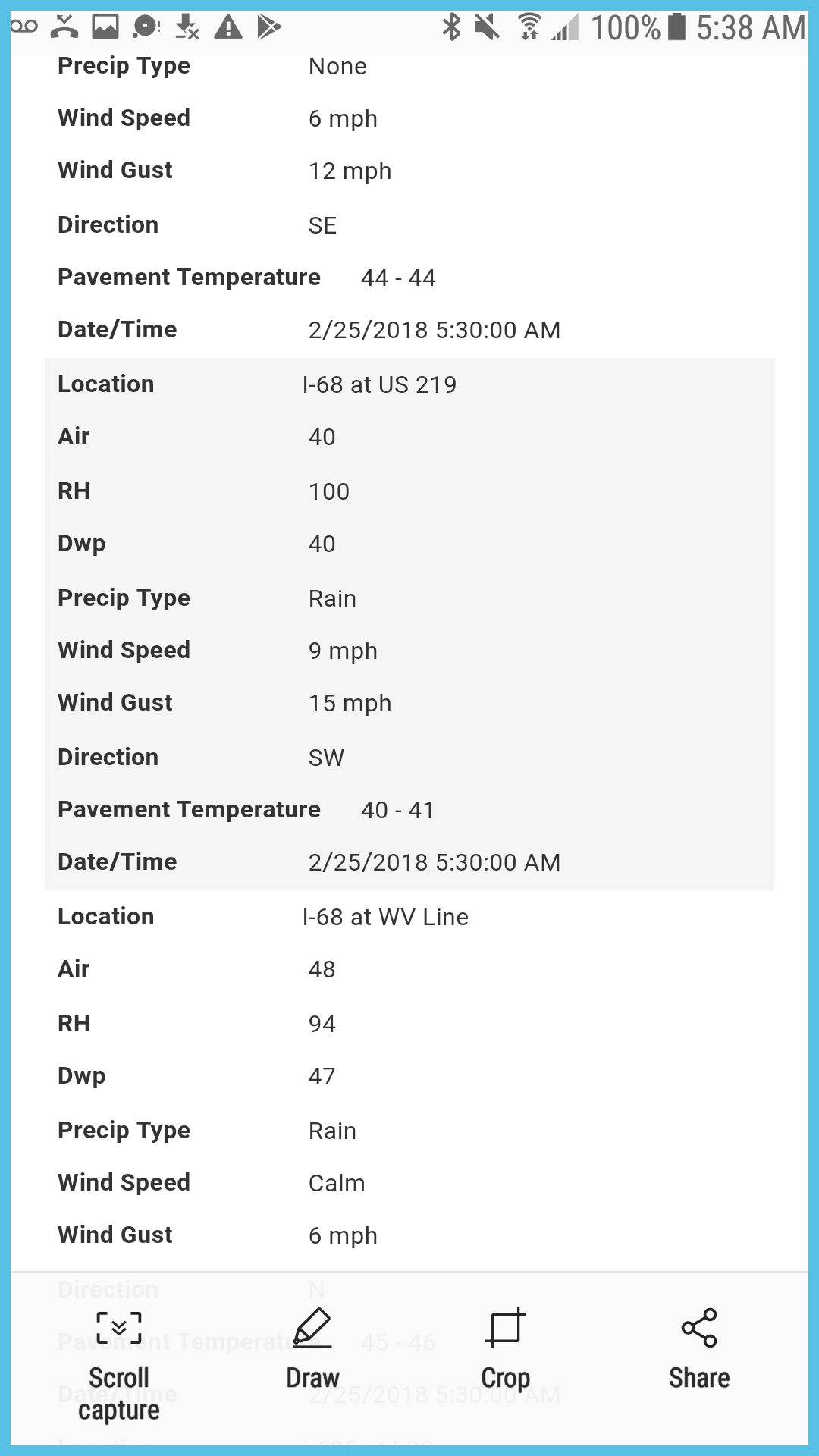Share the captured screenshot

(x=698, y=1348)
